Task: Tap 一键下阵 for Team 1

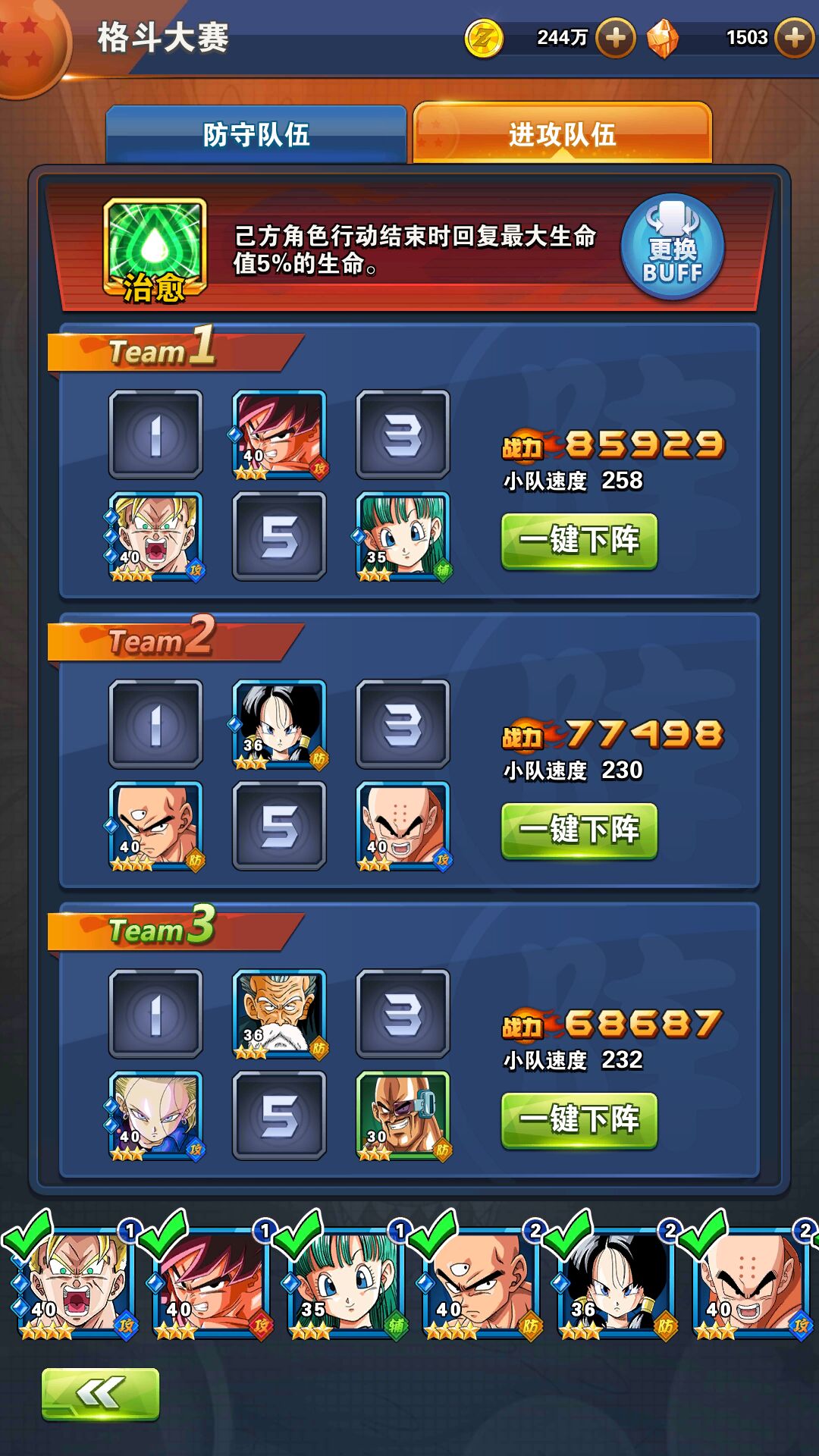Action: tap(579, 541)
